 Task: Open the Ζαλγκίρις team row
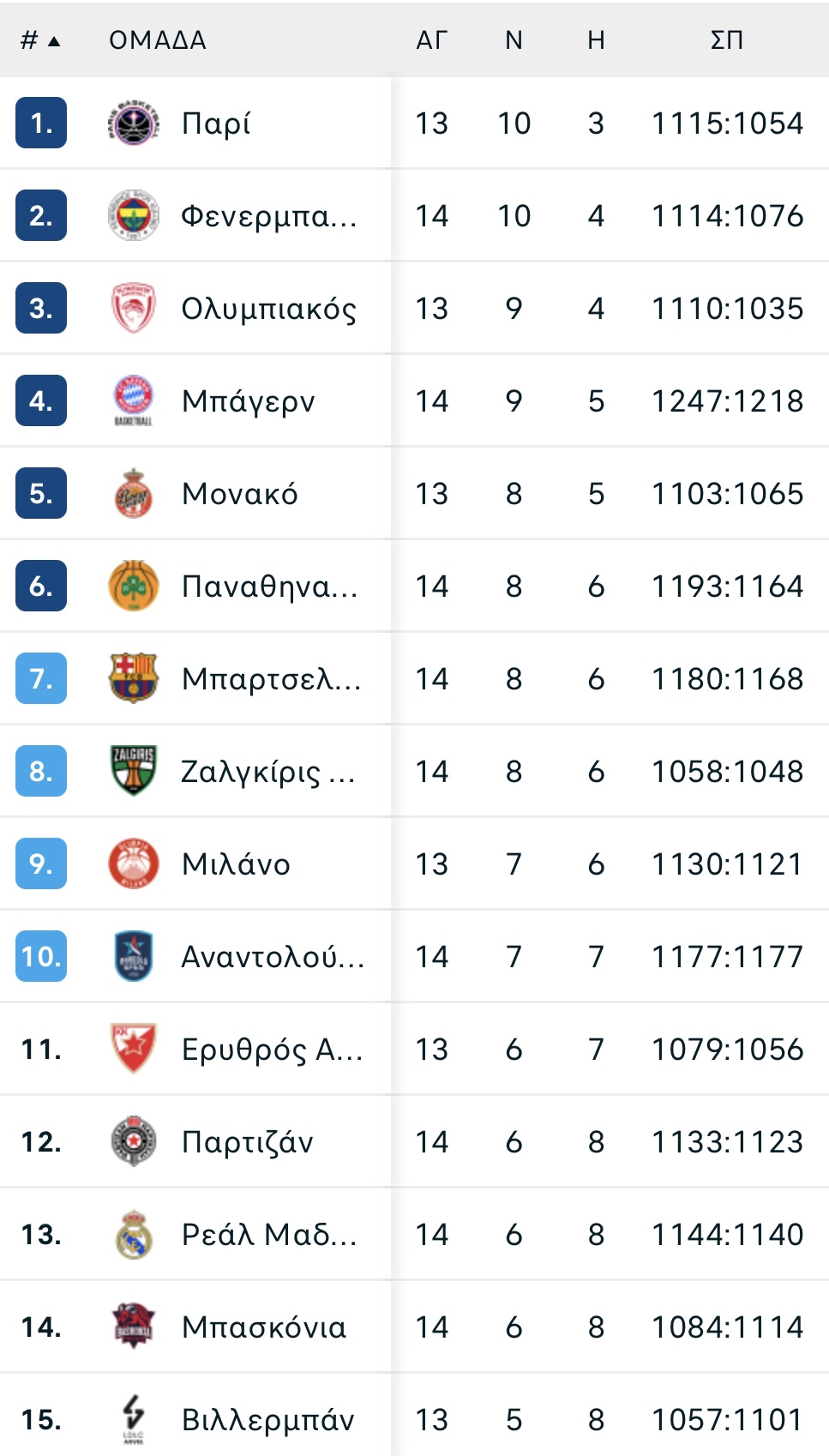(414, 772)
